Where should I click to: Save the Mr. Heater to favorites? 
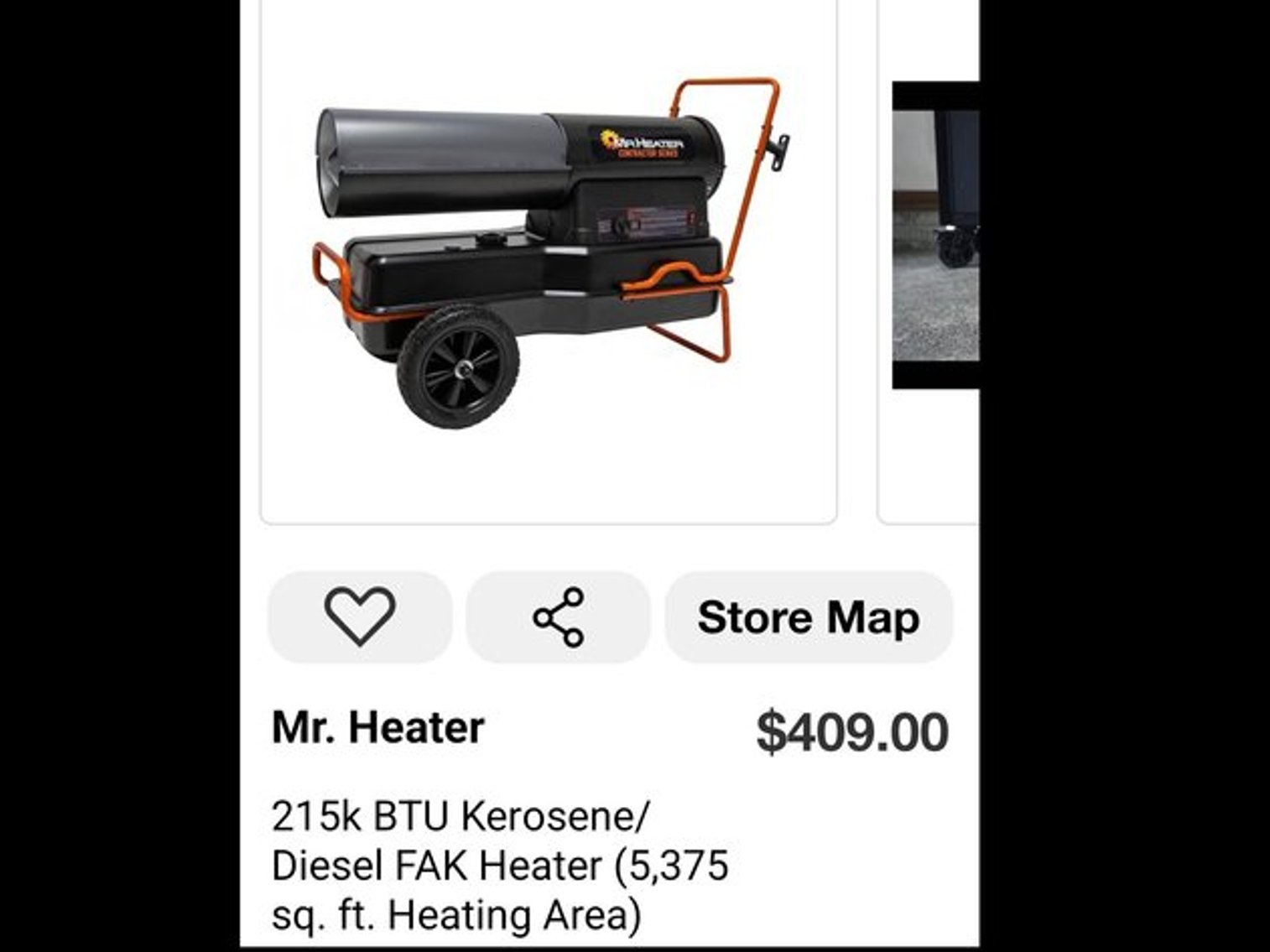[359, 617]
